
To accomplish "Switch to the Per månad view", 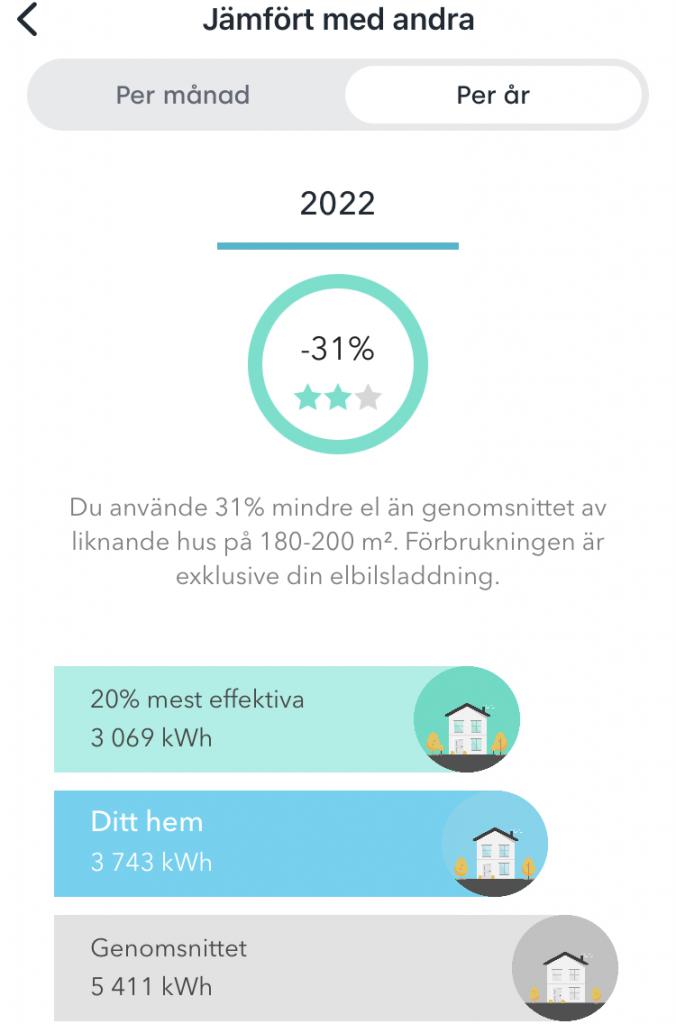I will point(183,96).
